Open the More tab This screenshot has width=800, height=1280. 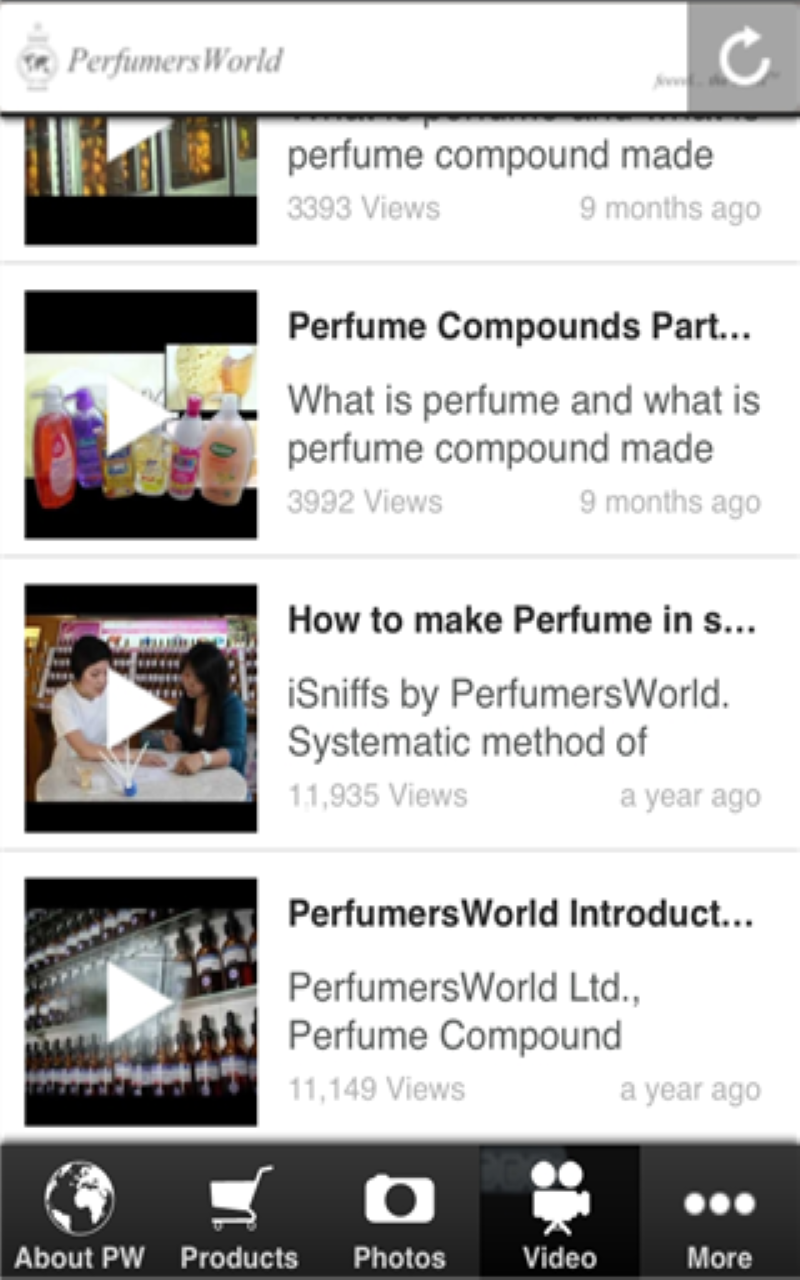click(719, 1215)
